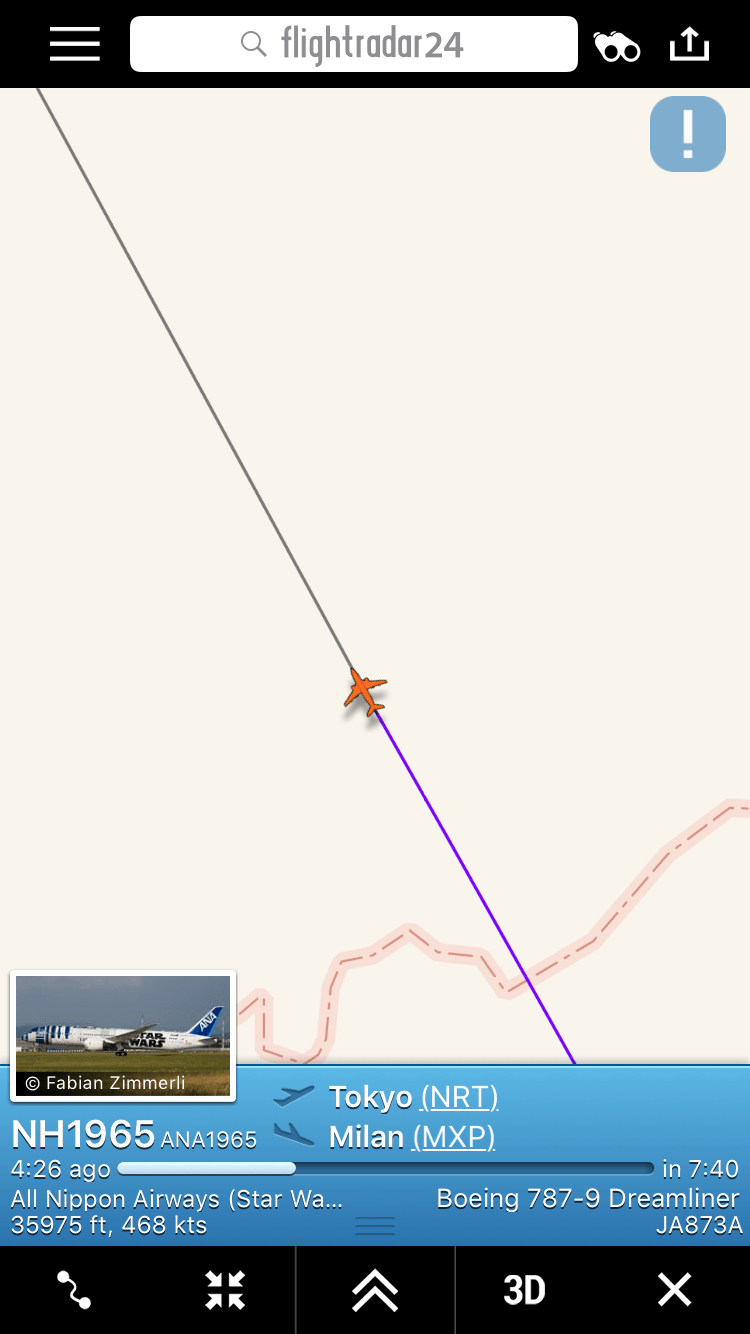Tap the flightradar24 search field
This screenshot has height=1334, width=750.
pos(354,44)
